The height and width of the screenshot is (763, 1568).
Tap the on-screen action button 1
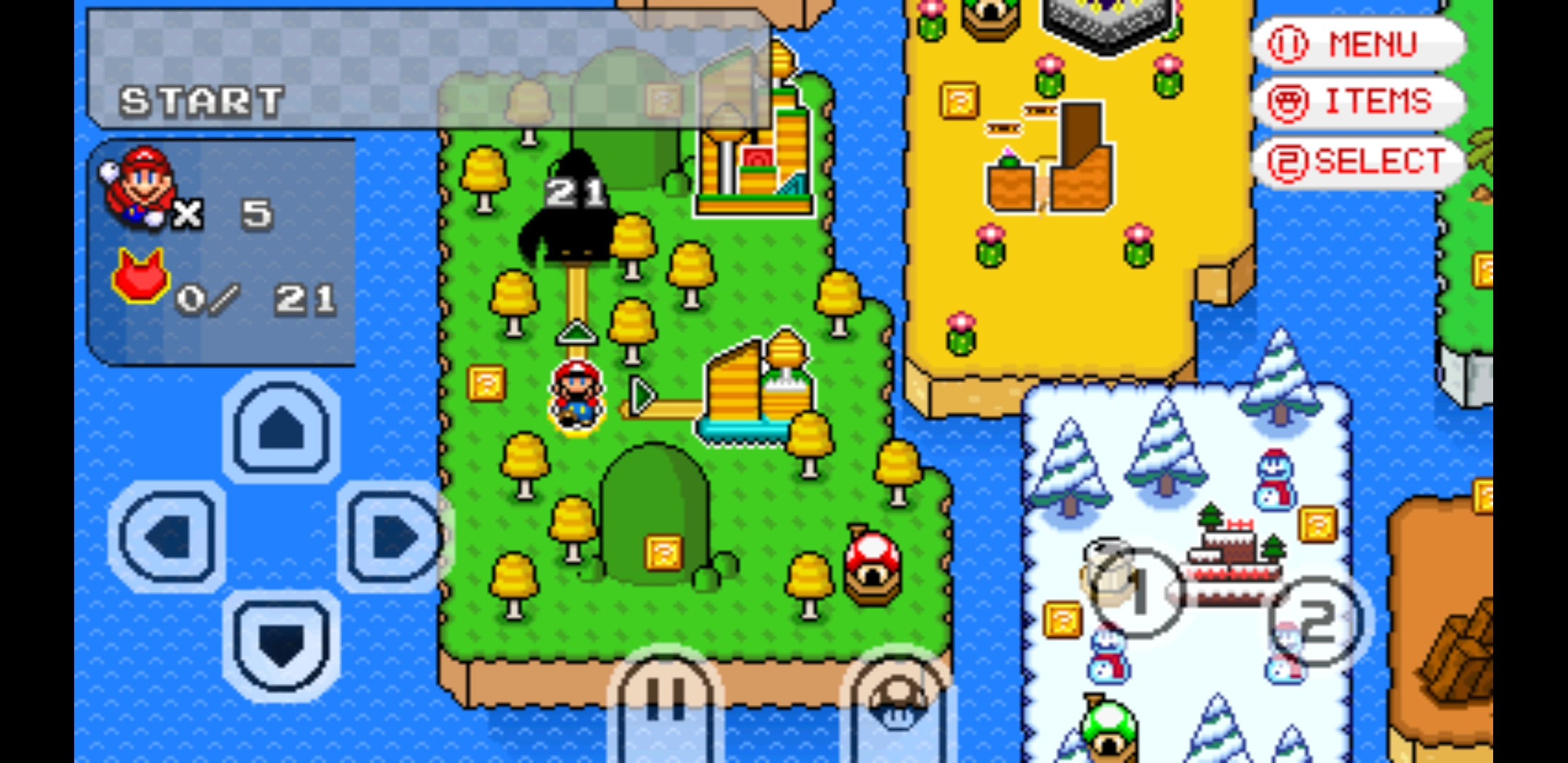click(1136, 592)
